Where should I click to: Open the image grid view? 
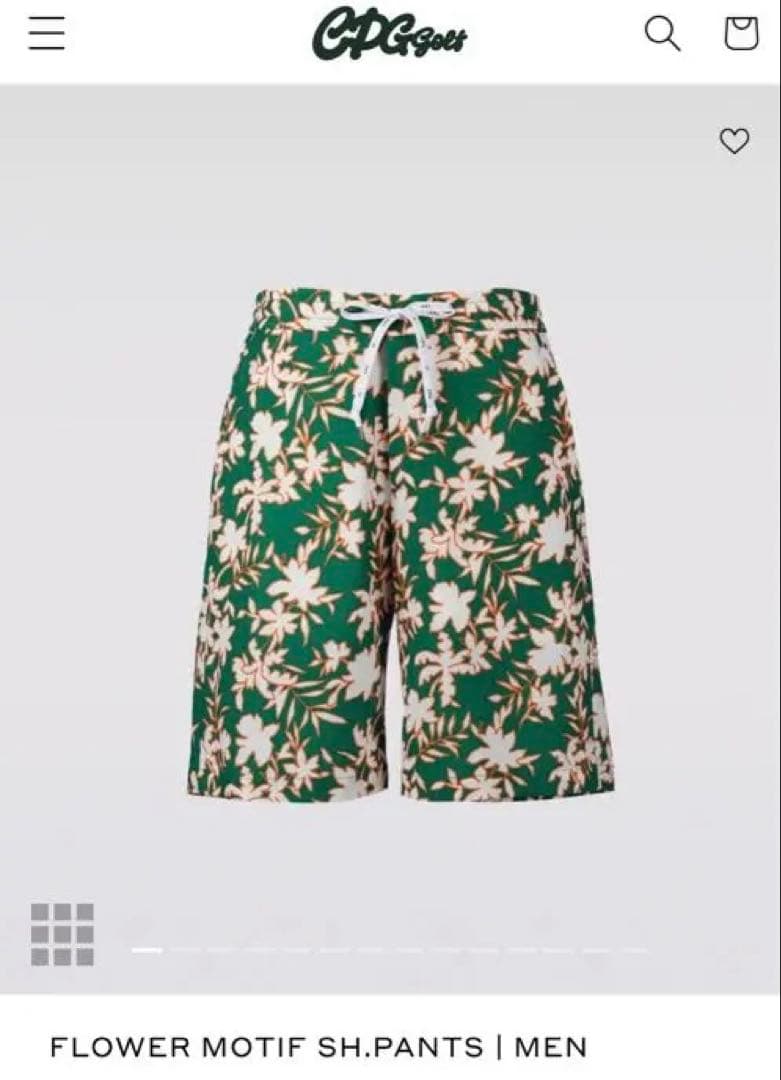click(62, 934)
